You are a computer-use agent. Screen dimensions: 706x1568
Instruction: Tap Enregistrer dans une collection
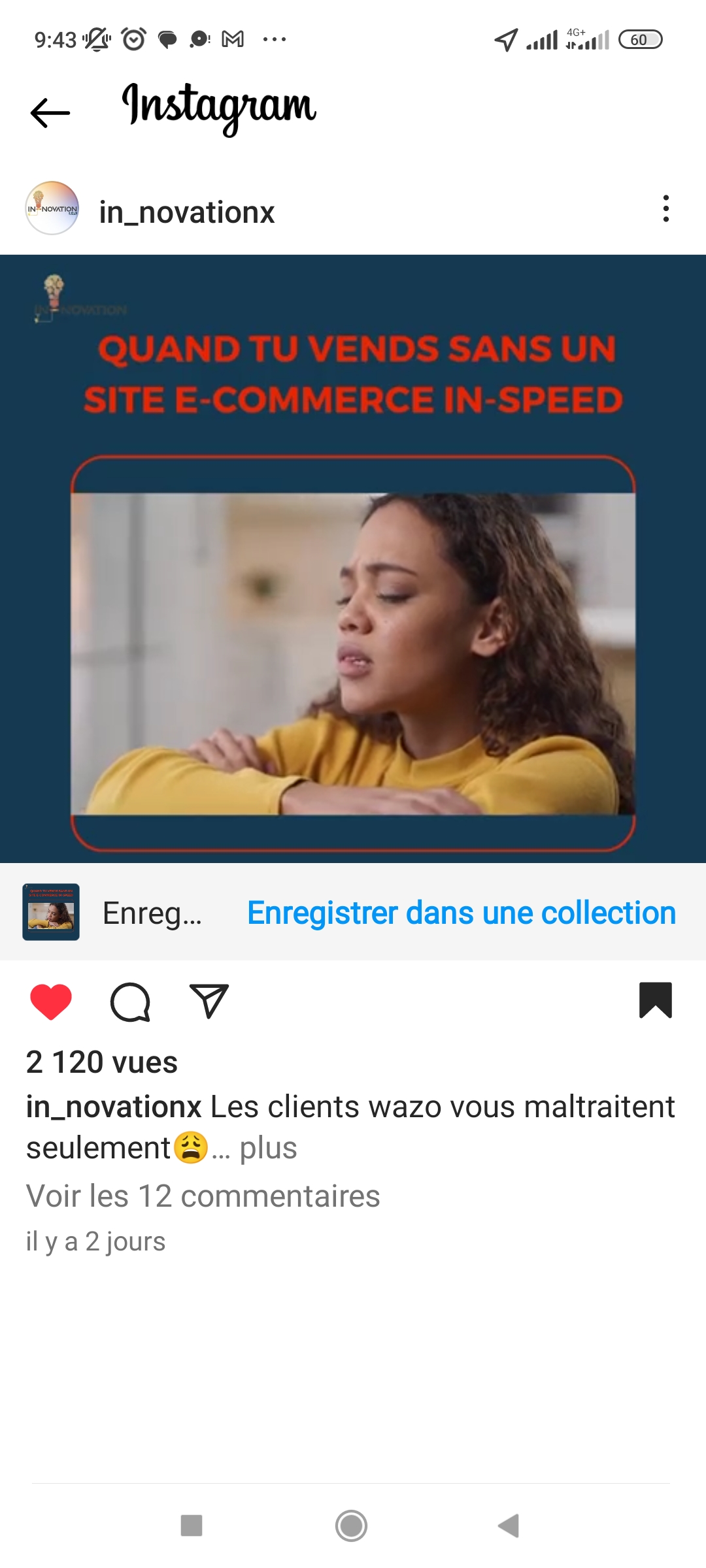coord(461,913)
